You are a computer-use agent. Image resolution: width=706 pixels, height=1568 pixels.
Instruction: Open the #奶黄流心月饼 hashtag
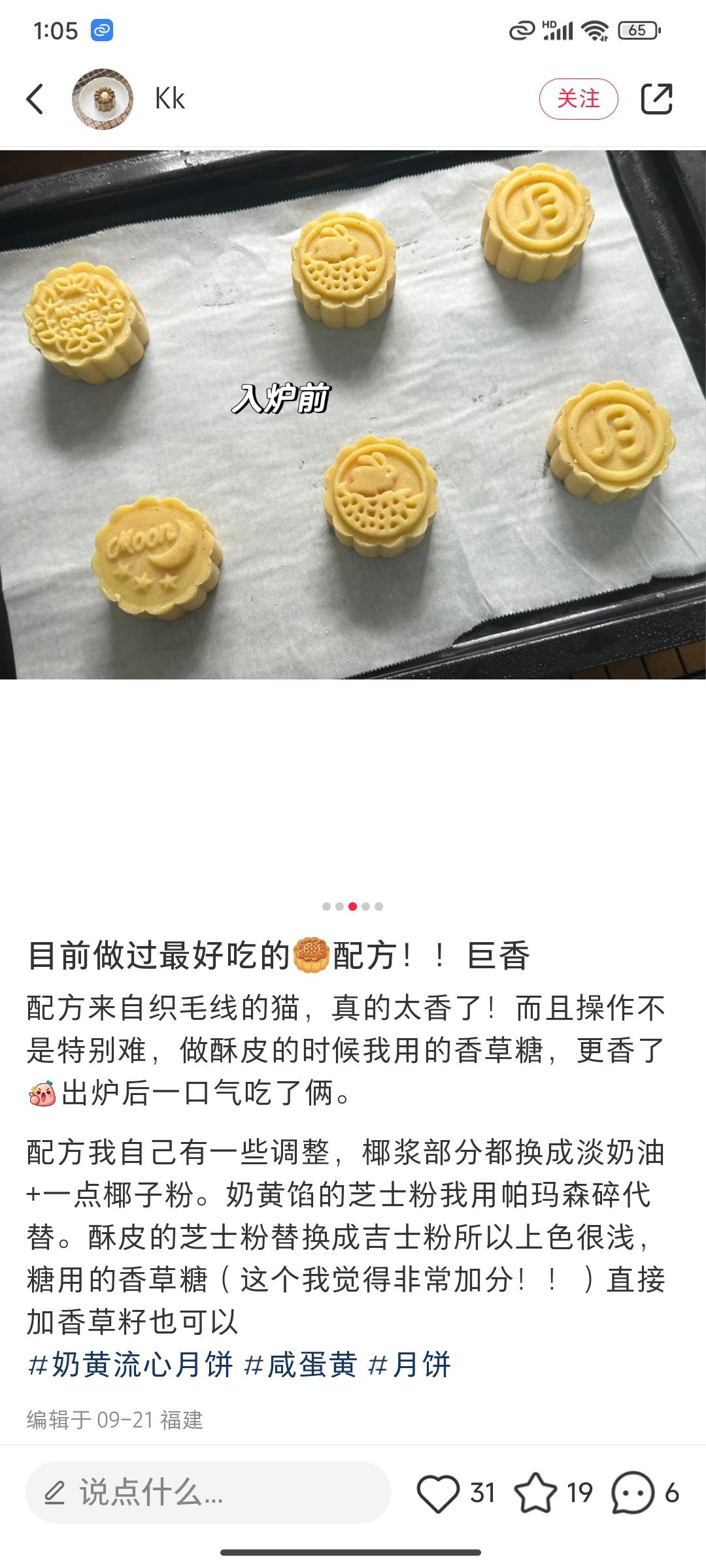[131, 1365]
